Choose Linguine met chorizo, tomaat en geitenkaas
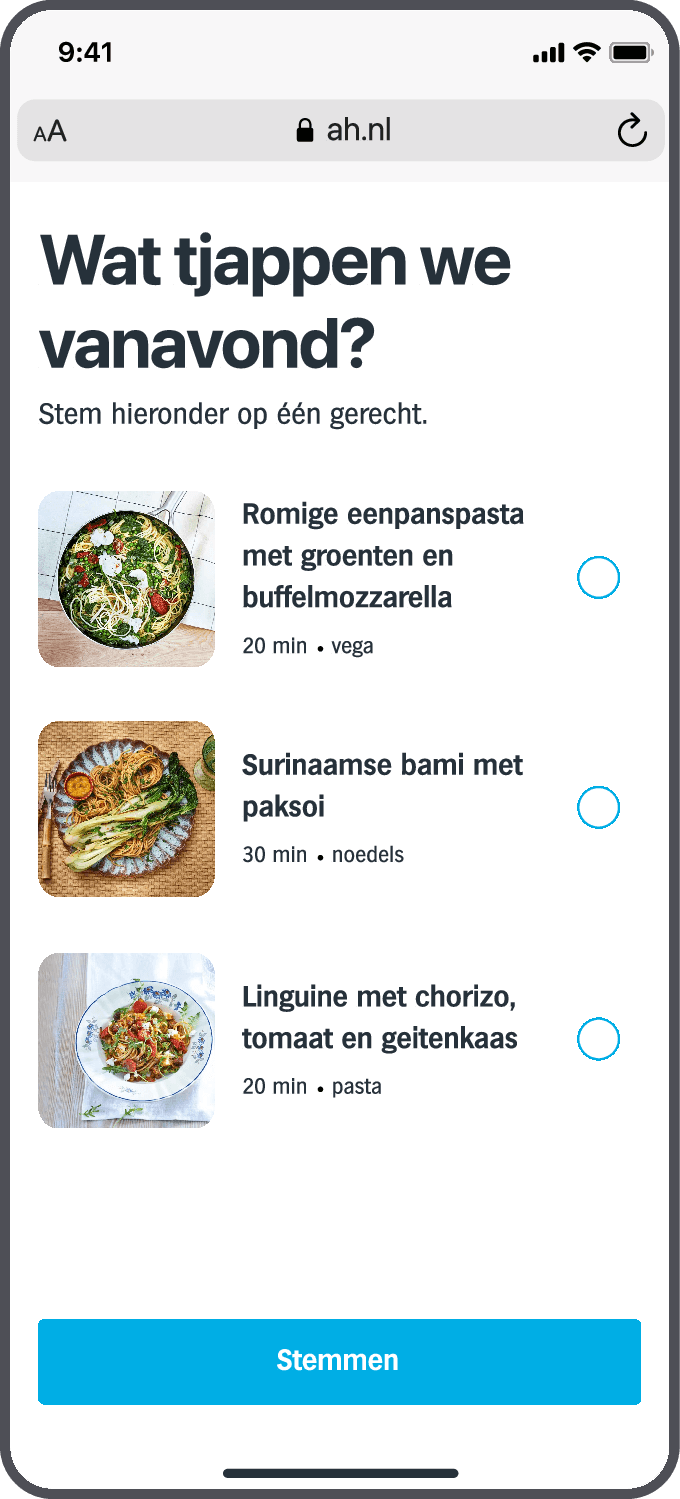 598,1040
